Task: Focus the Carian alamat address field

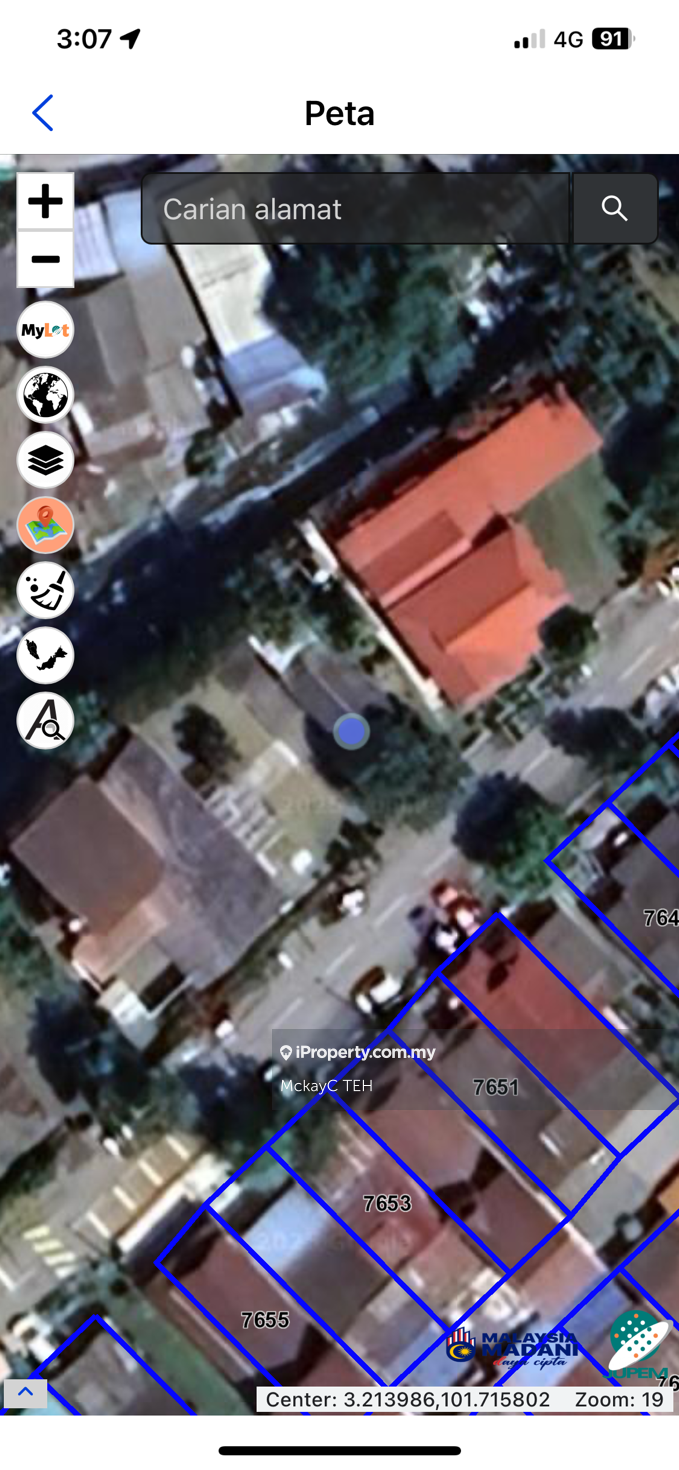Action: click(x=355, y=209)
